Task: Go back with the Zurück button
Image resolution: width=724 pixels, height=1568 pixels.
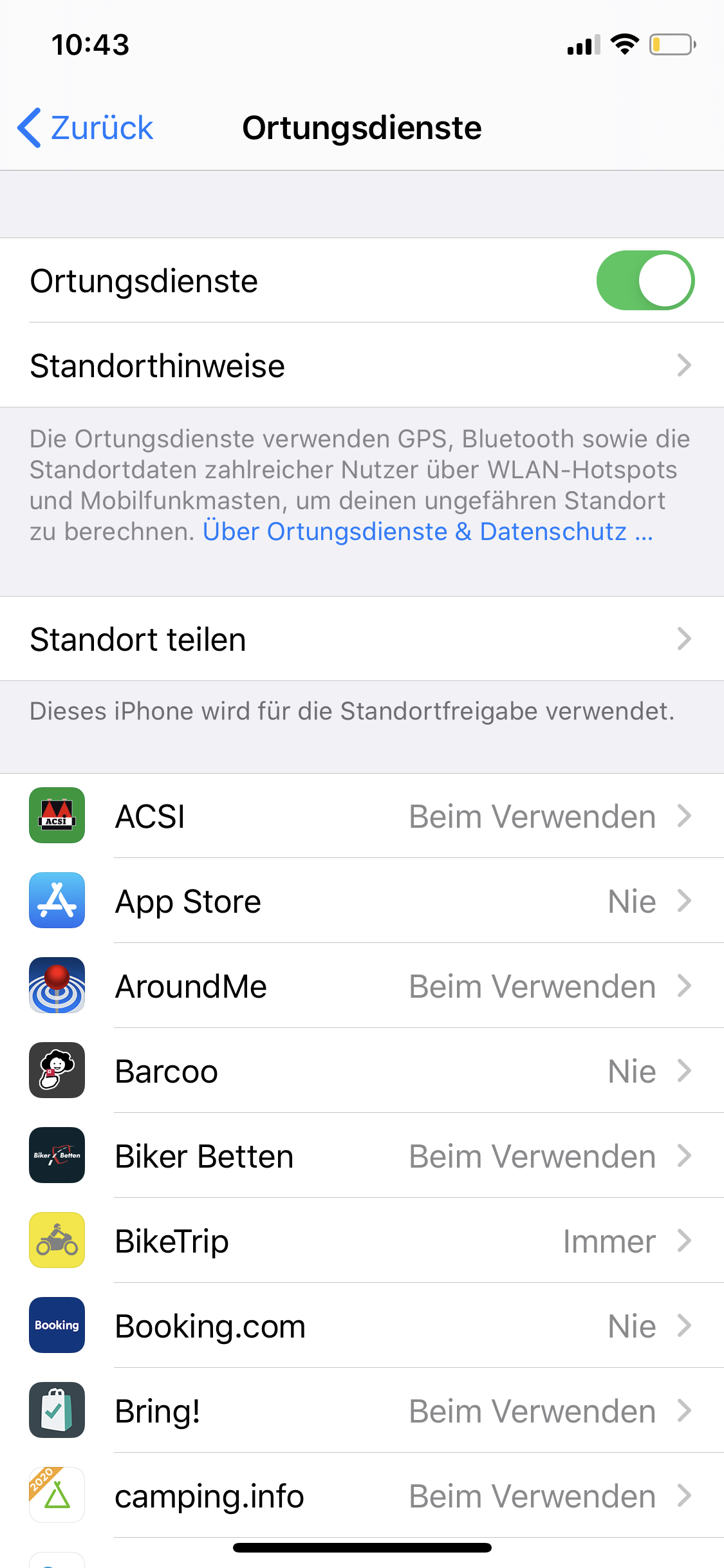Action: [86, 127]
